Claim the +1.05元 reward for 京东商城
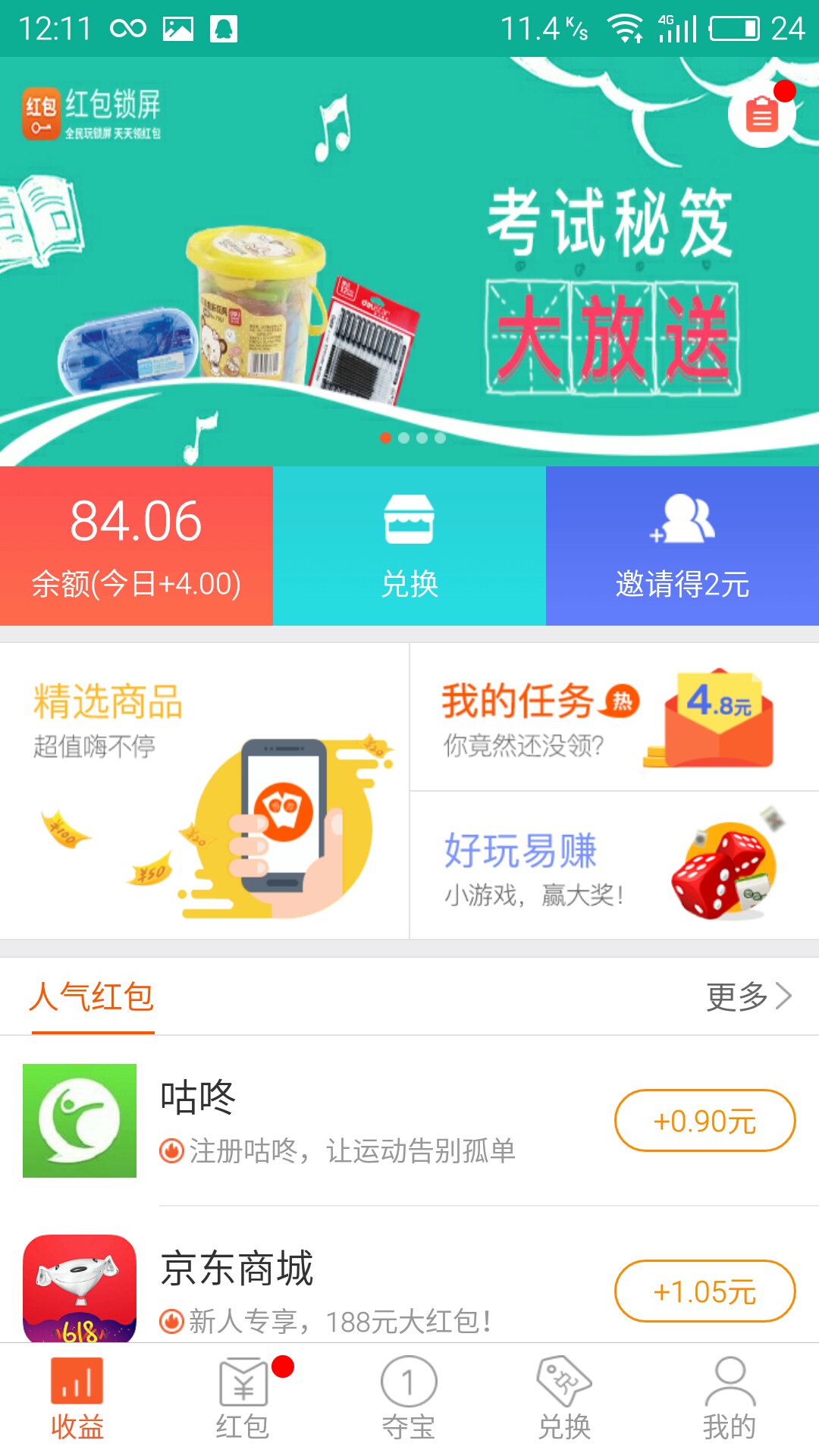 704,1291
